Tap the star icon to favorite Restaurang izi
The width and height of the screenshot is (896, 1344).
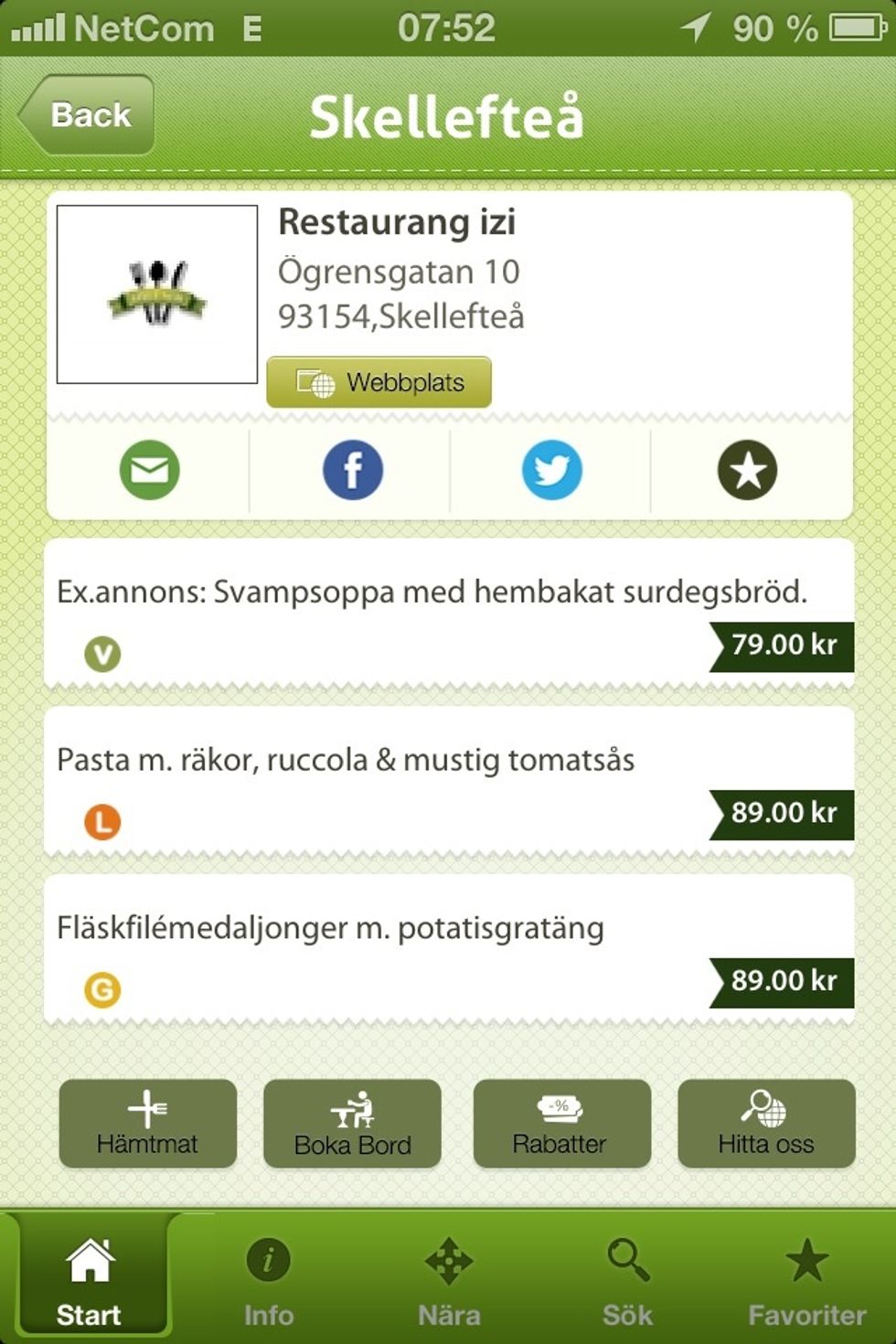(750, 470)
